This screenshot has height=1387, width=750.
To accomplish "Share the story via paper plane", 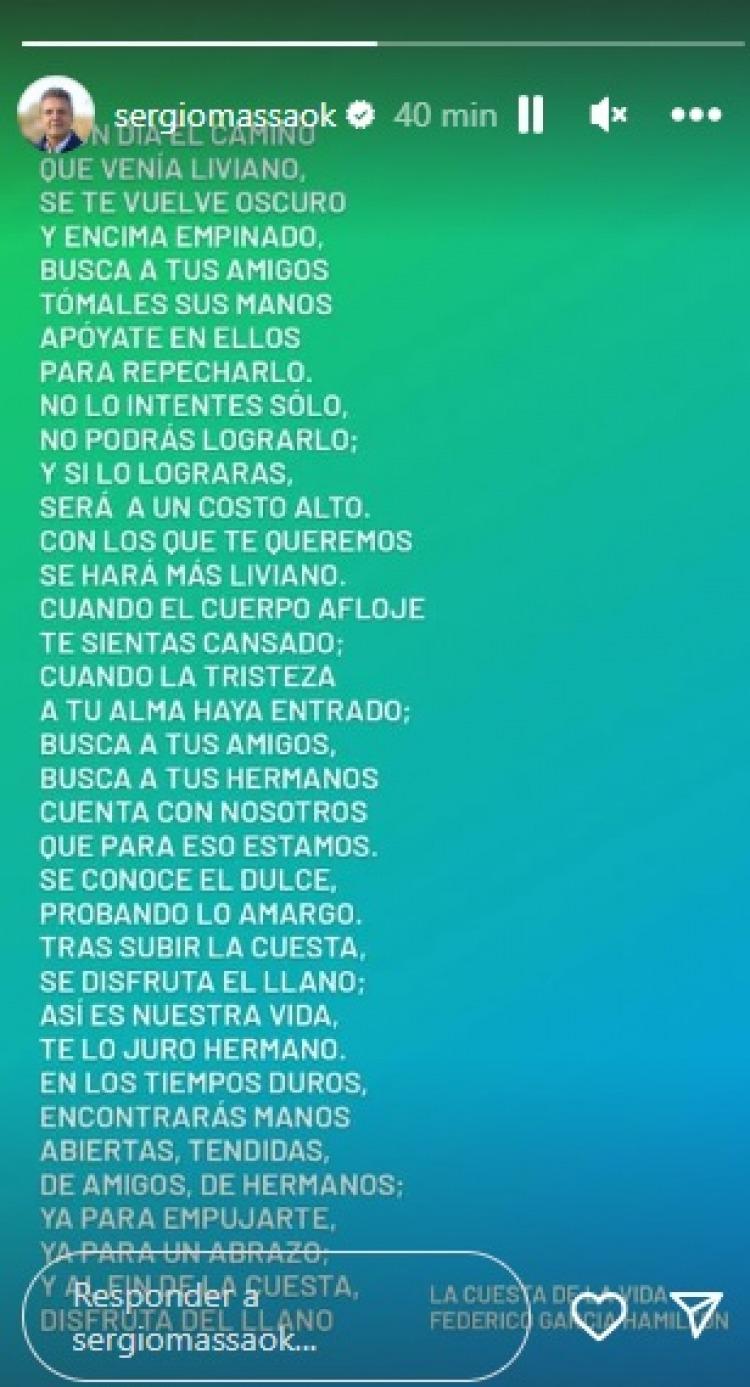I will click(696, 1314).
